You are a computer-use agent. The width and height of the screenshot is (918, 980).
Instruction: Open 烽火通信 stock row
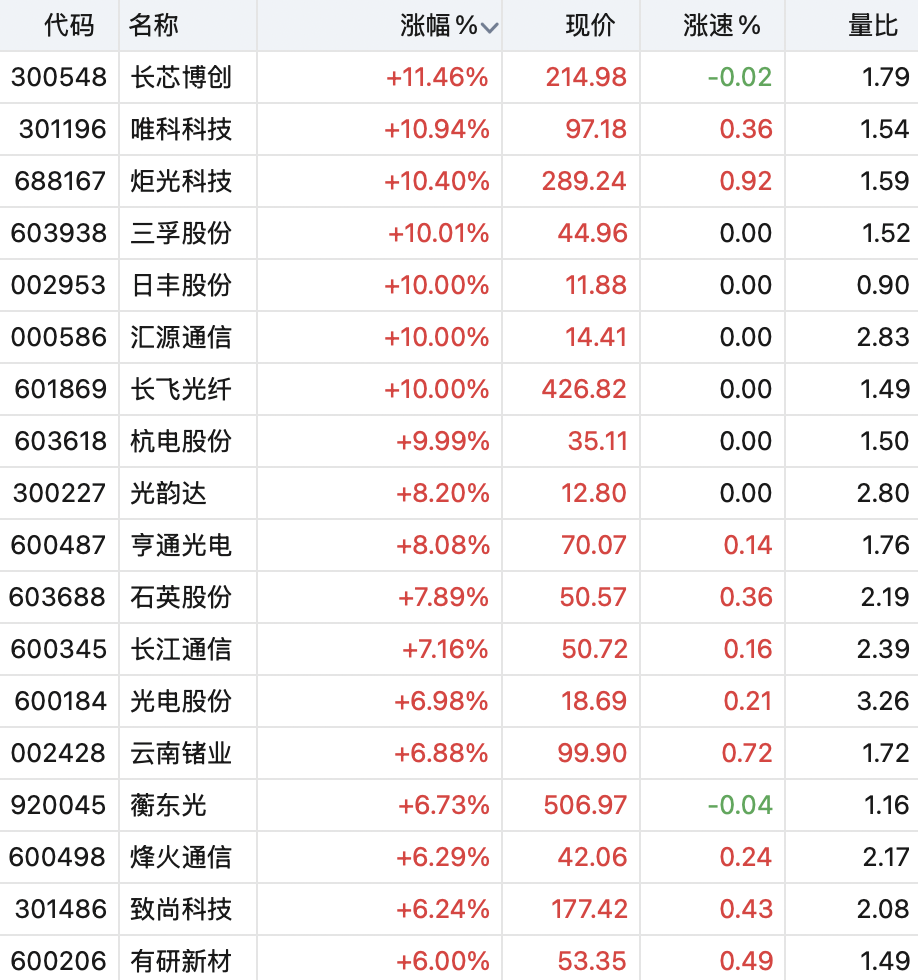pos(459,856)
